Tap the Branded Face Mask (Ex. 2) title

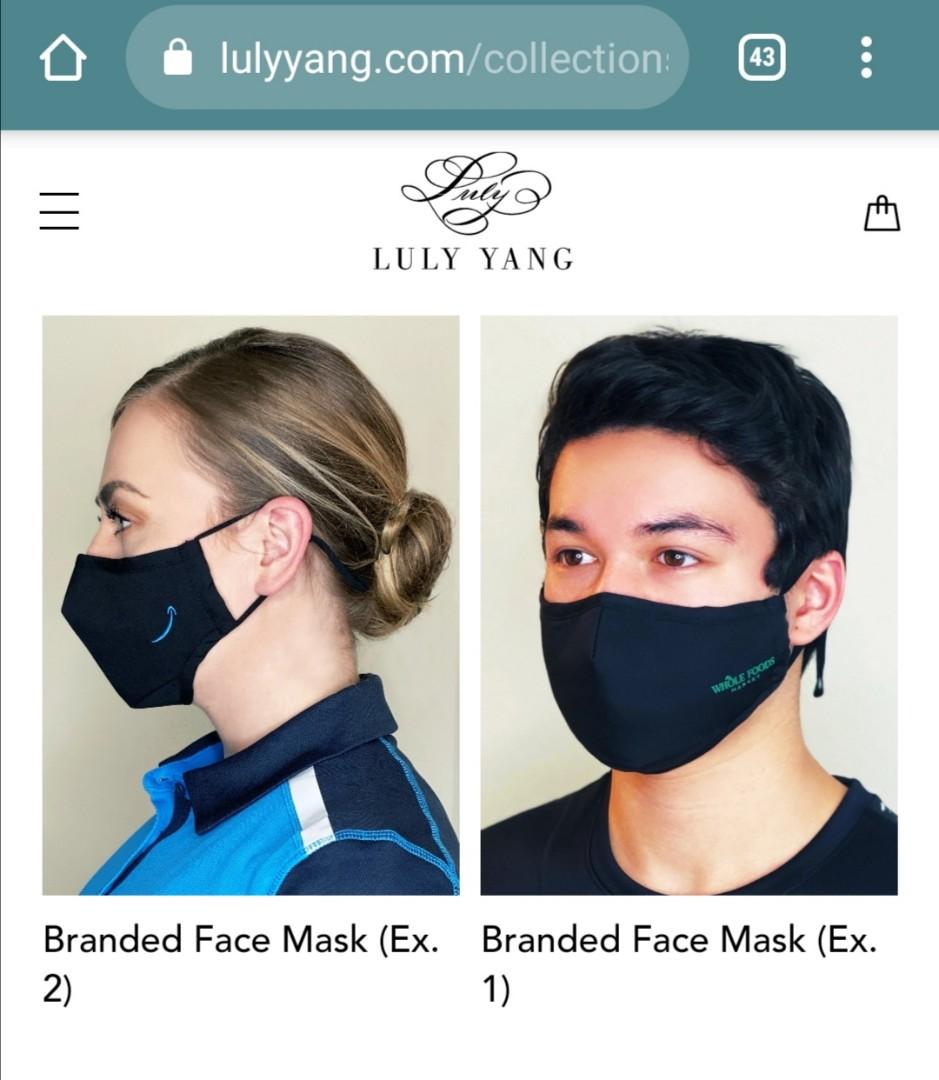[240, 964]
